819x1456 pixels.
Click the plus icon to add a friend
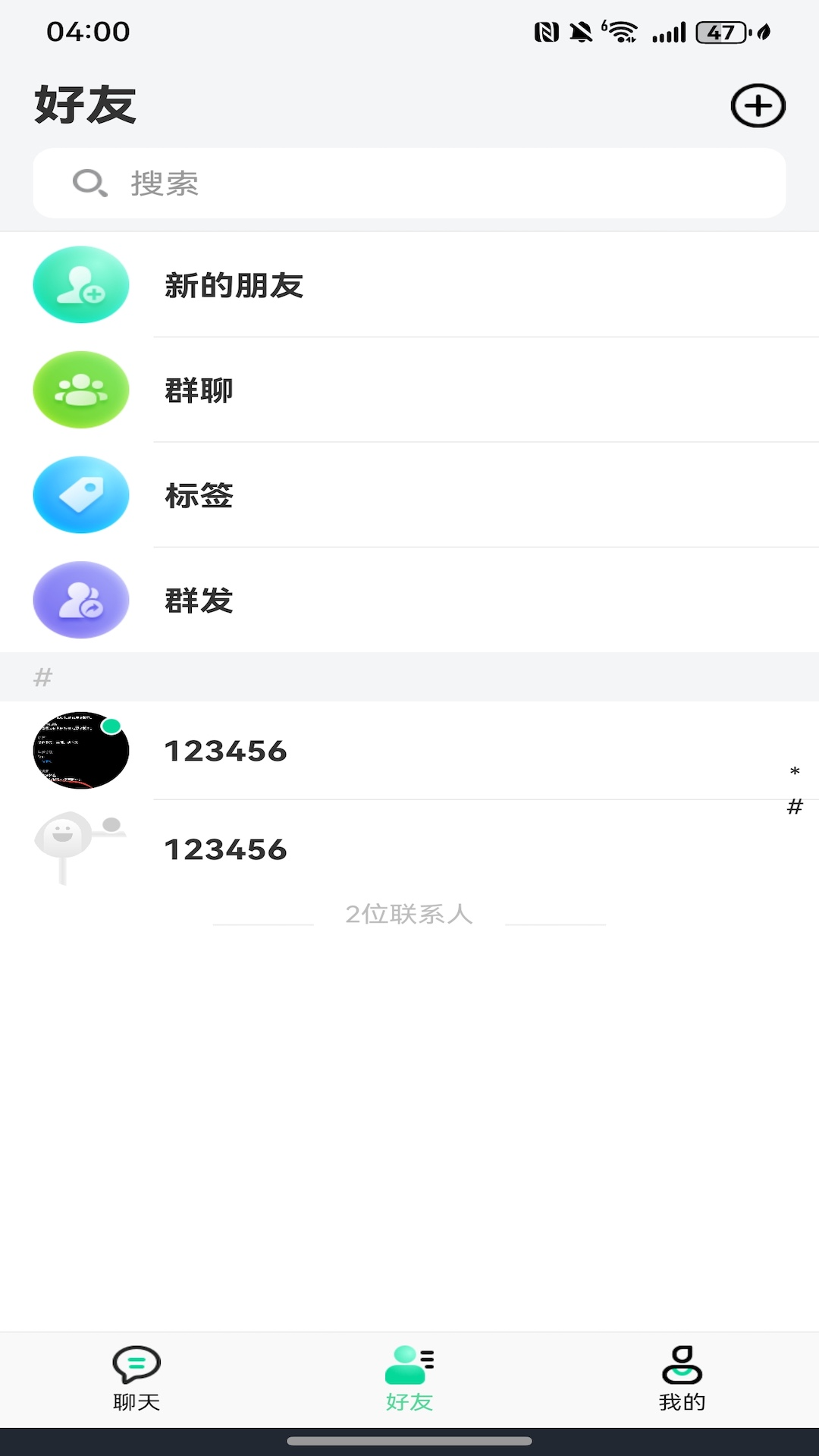pos(758,105)
